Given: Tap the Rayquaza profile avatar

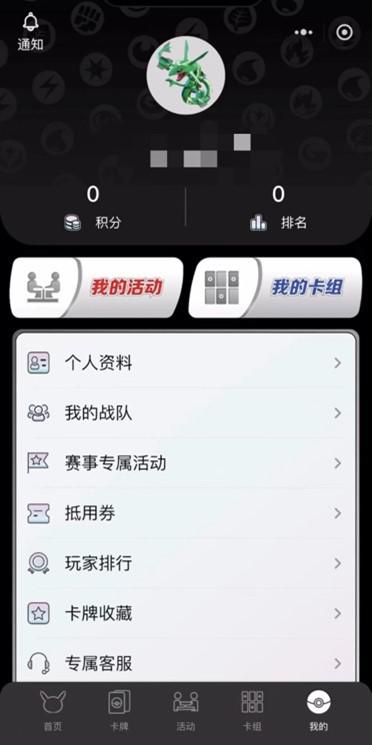Looking at the screenshot, I should click(186, 75).
